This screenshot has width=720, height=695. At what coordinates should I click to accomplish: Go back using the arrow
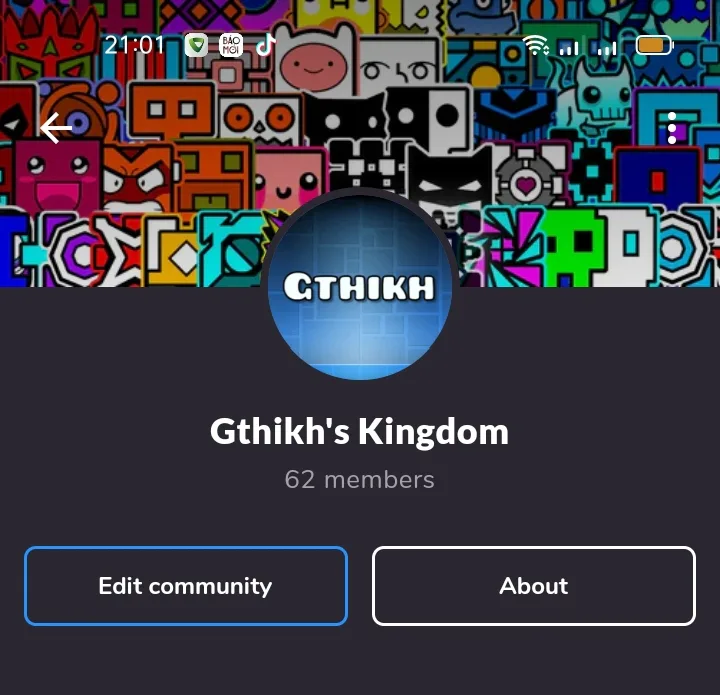click(56, 128)
